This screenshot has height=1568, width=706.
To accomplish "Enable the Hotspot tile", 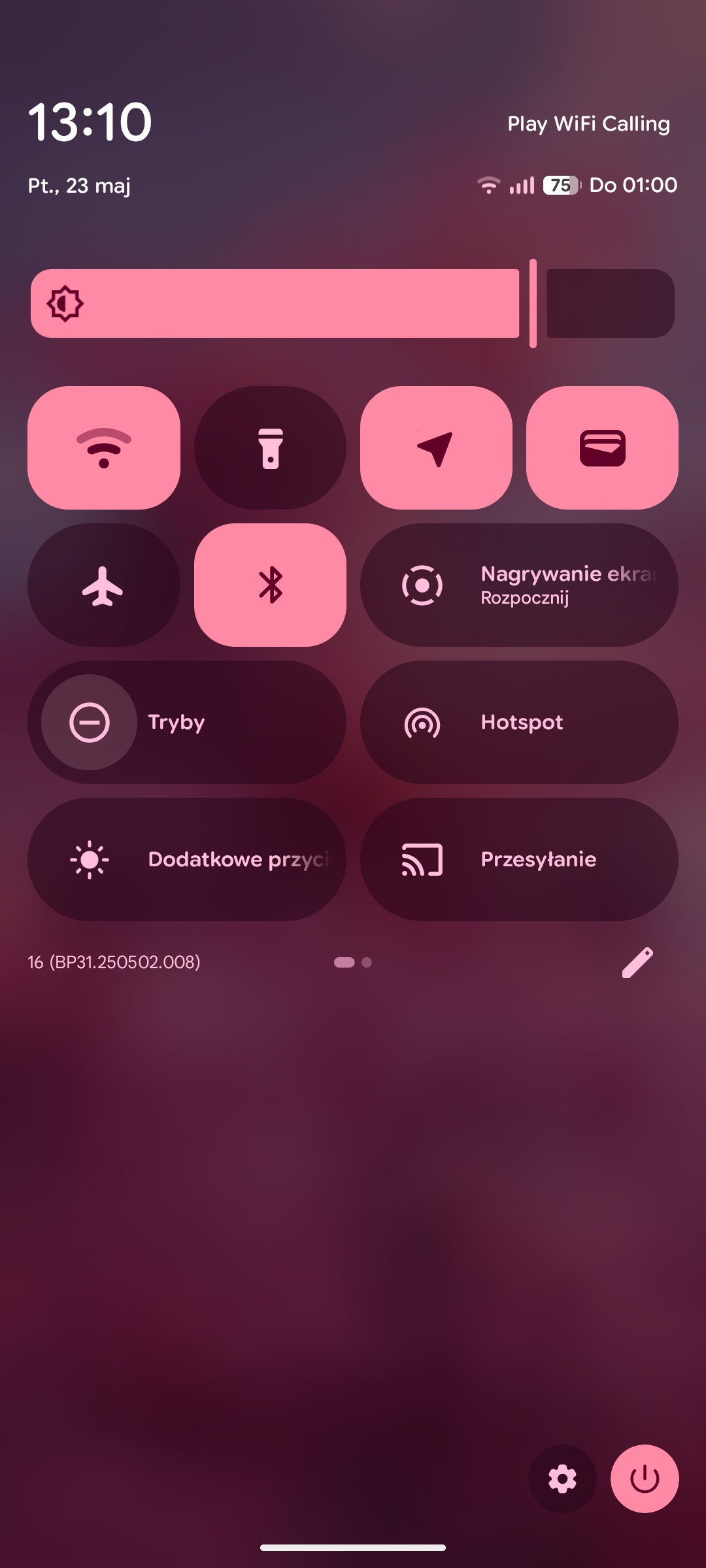I will 519,722.
